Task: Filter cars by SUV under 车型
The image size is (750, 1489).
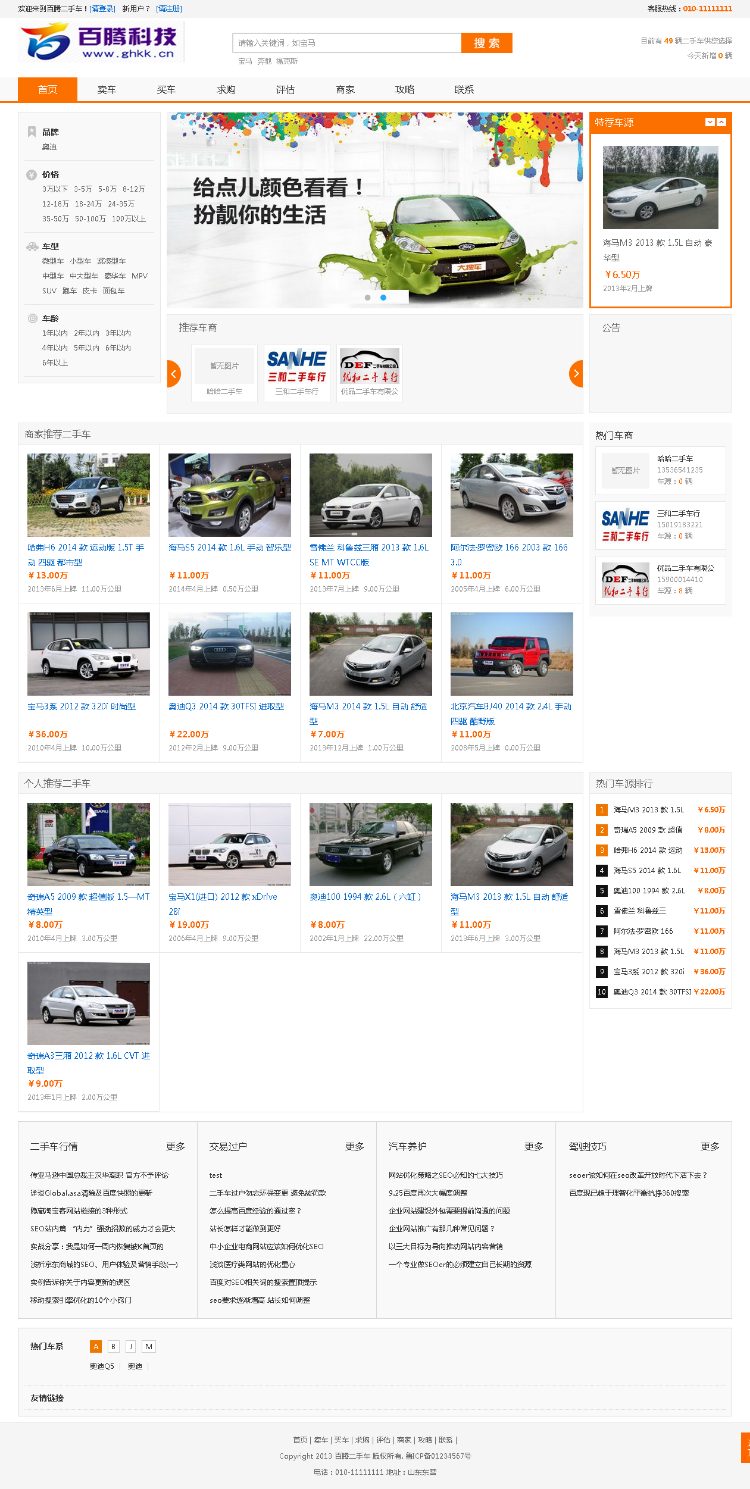Action: [49, 291]
